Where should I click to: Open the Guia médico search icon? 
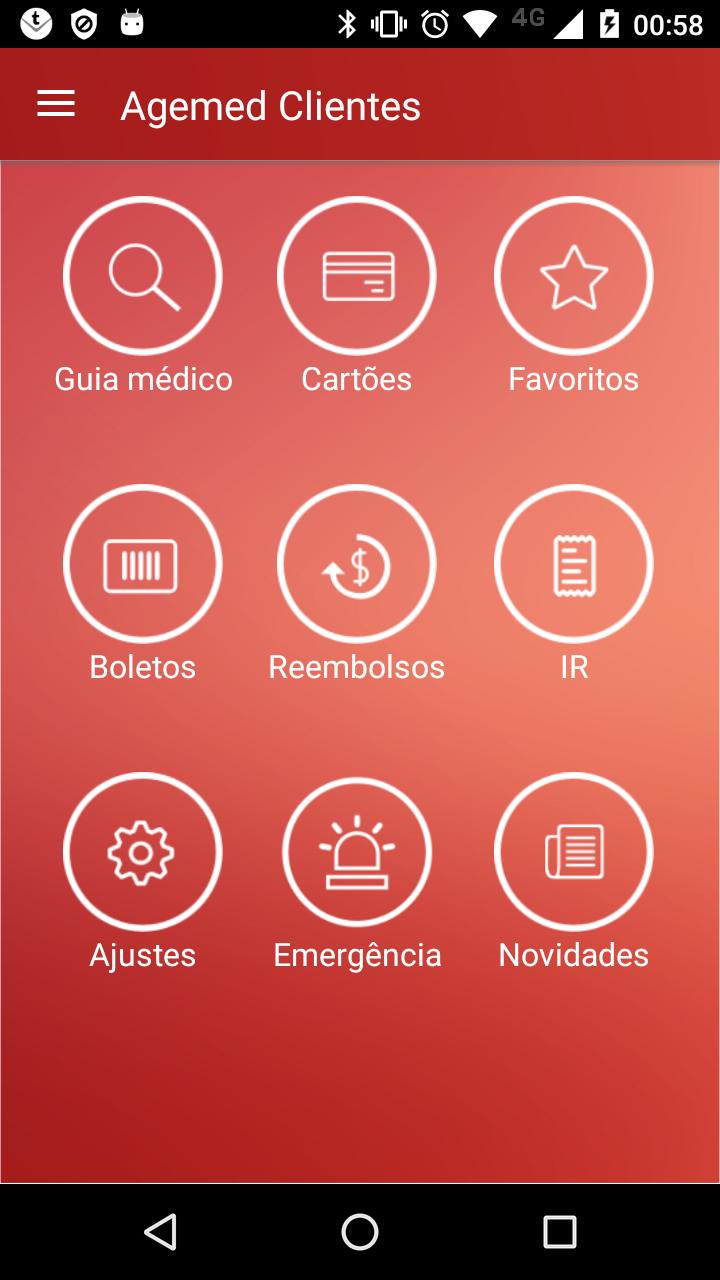pyautogui.click(x=142, y=275)
